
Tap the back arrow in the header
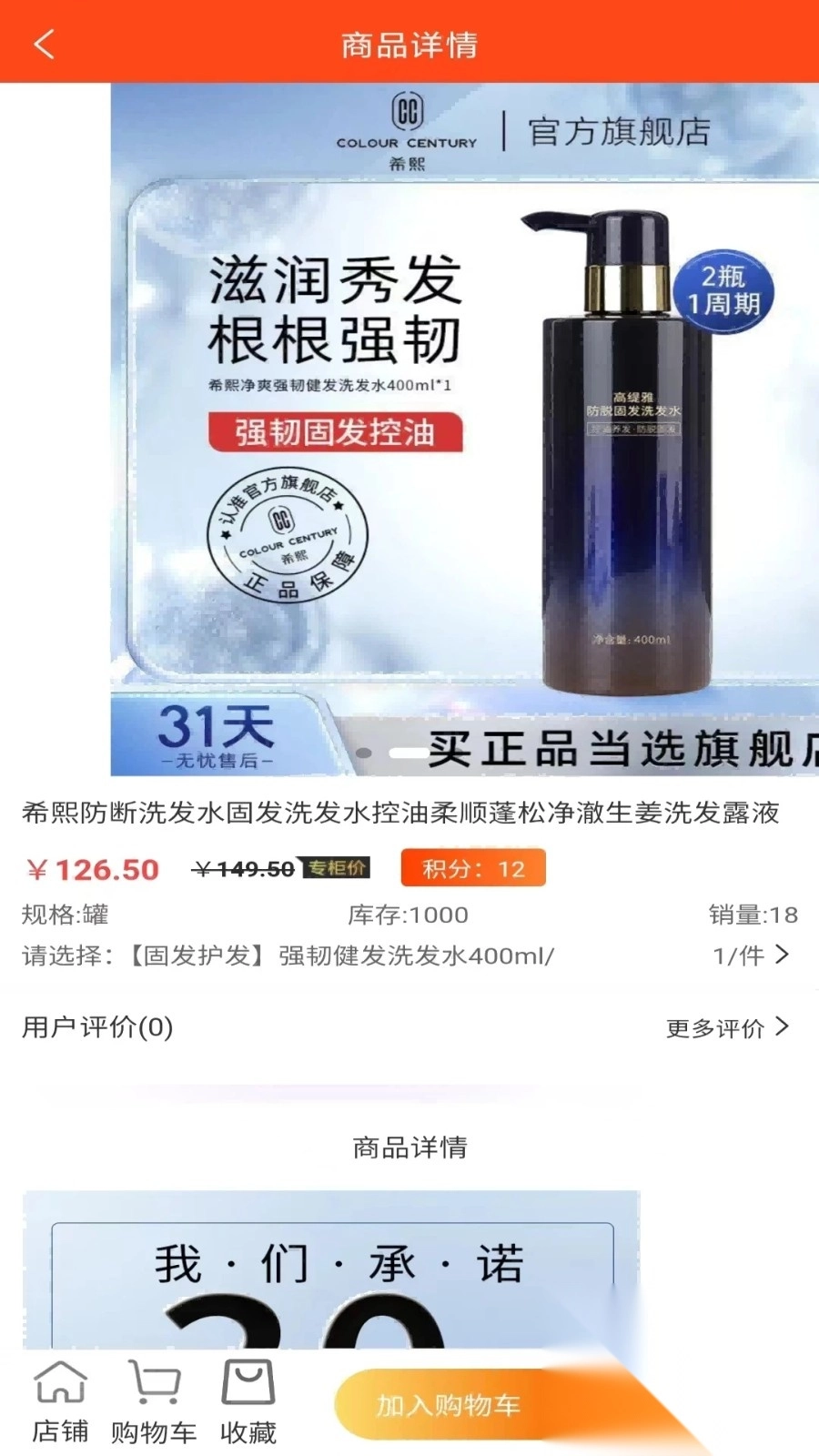(x=44, y=43)
